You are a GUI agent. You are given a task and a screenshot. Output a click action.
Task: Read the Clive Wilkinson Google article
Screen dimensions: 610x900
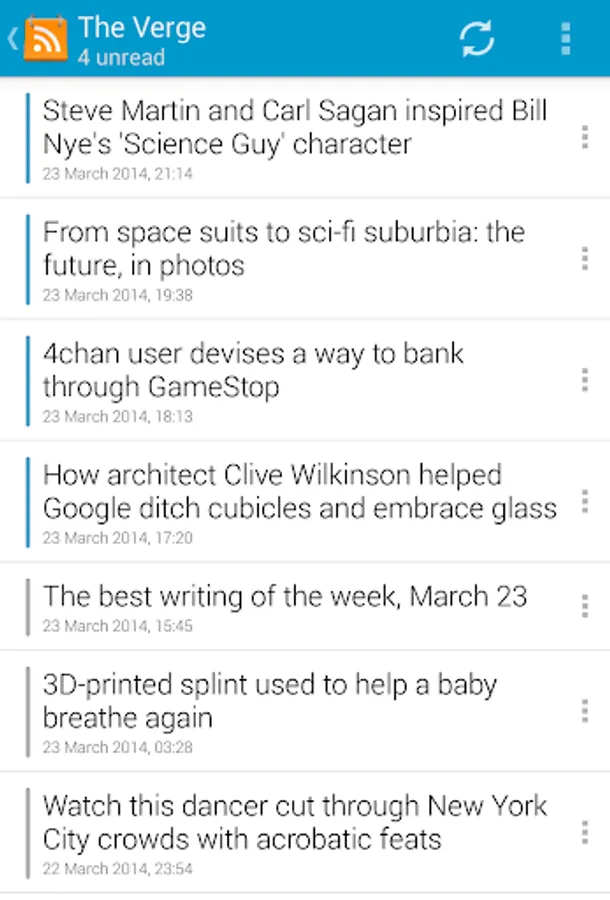pos(299,492)
